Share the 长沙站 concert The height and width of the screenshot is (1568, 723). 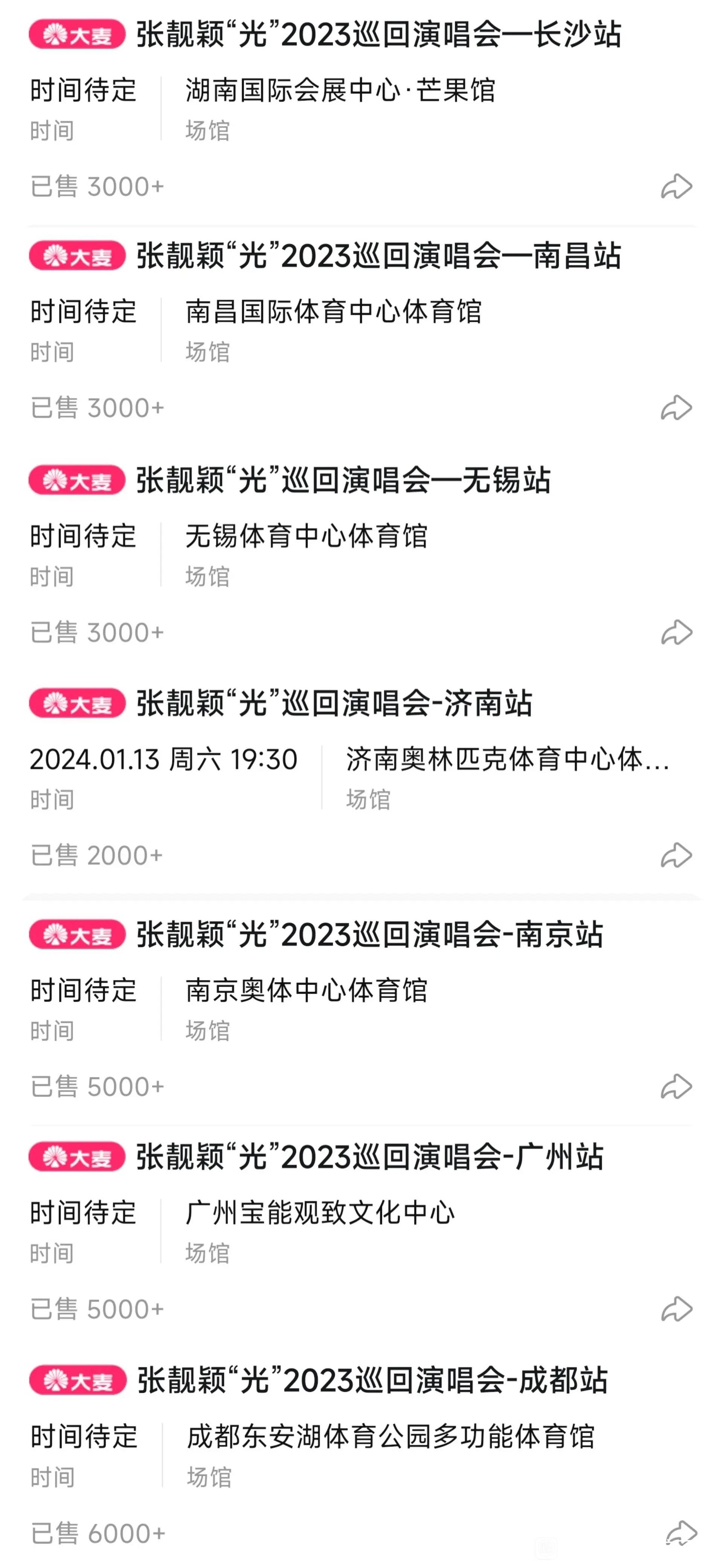(676, 186)
